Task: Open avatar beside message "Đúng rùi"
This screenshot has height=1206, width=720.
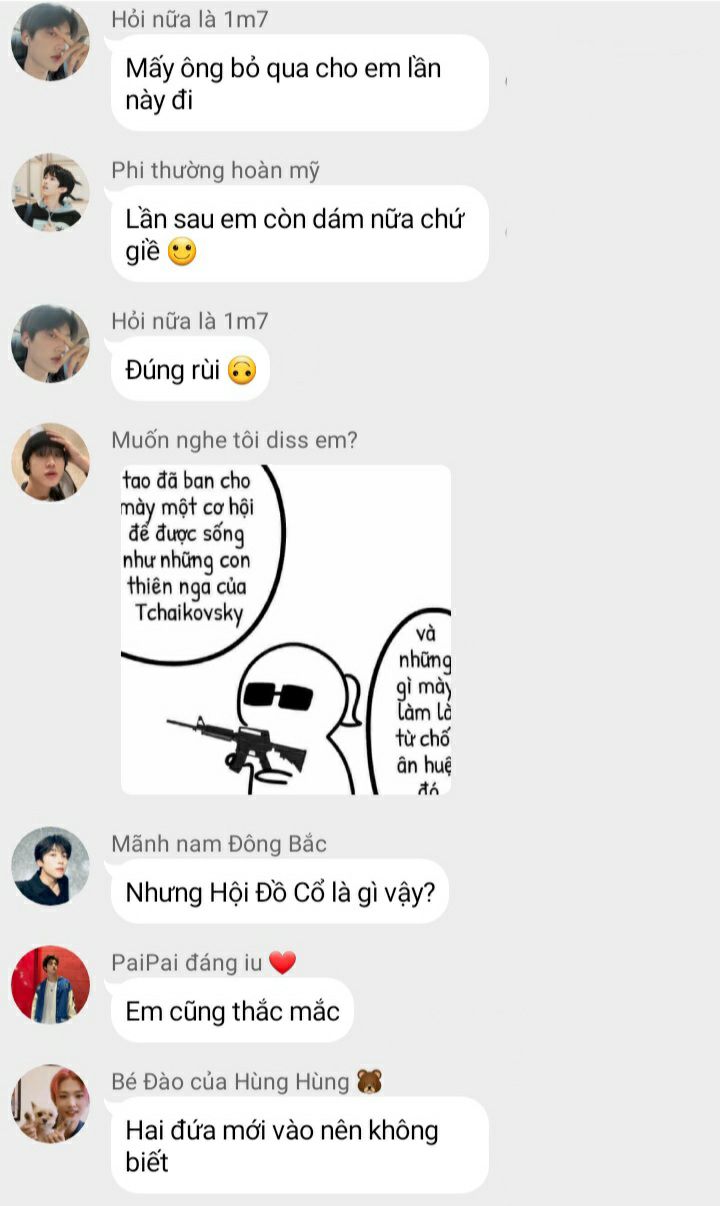Action: 50,343
